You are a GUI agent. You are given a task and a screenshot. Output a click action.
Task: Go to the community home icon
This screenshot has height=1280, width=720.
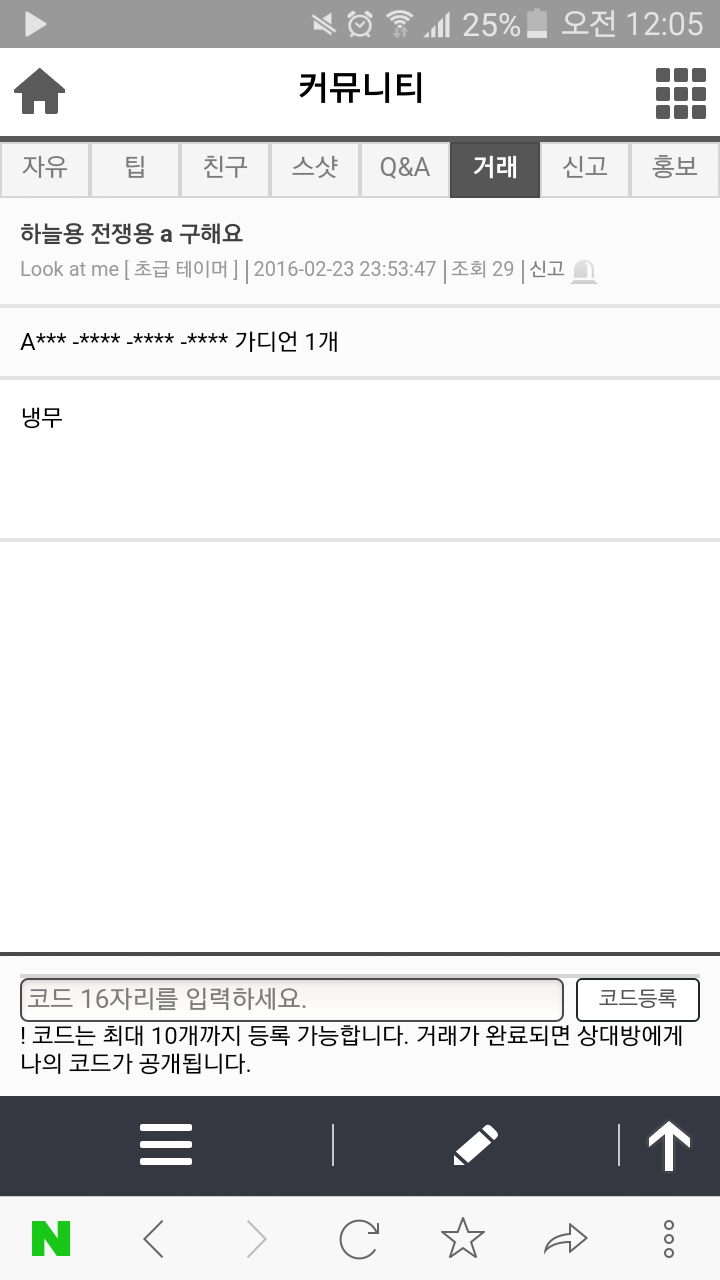coord(40,92)
